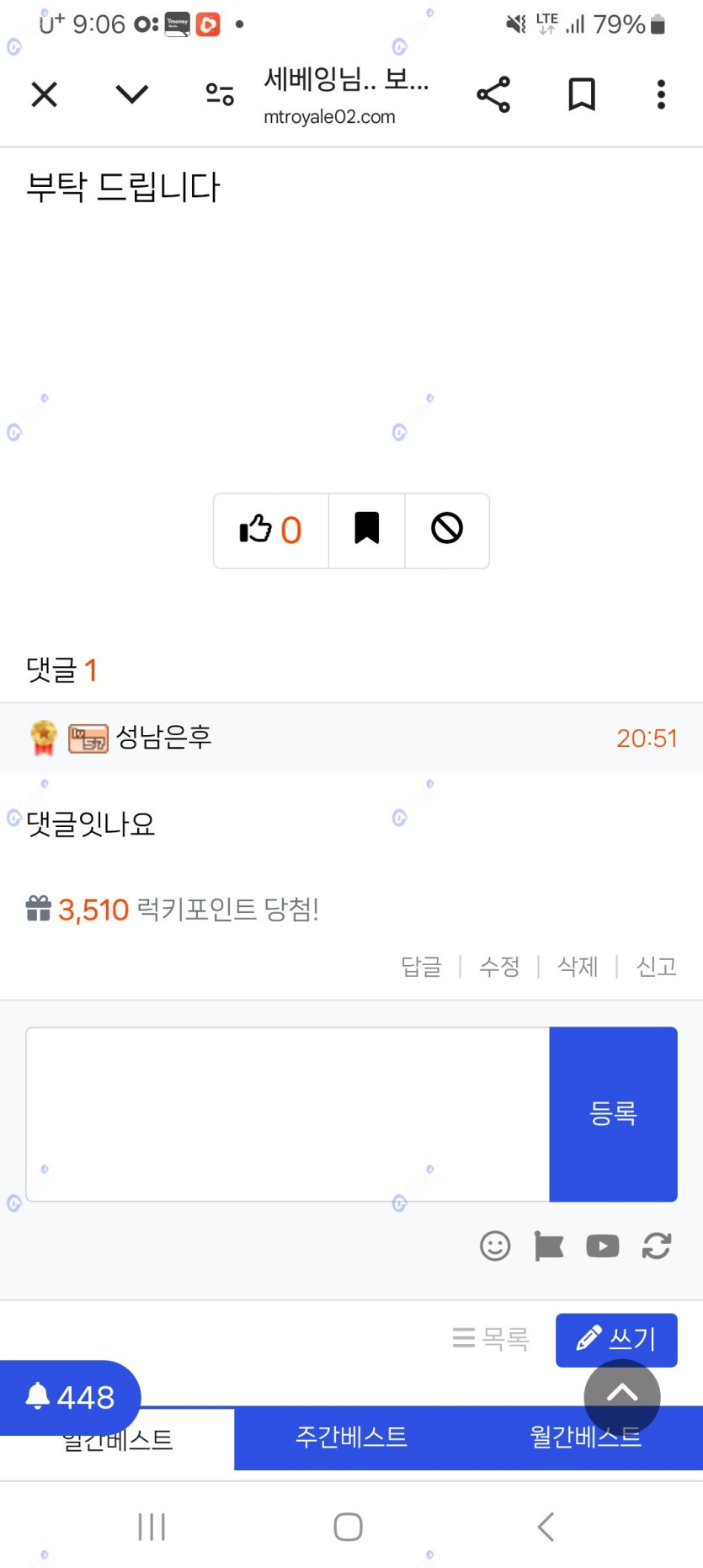
Task: Go back to the list with 목록
Action: pyautogui.click(x=491, y=1338)
